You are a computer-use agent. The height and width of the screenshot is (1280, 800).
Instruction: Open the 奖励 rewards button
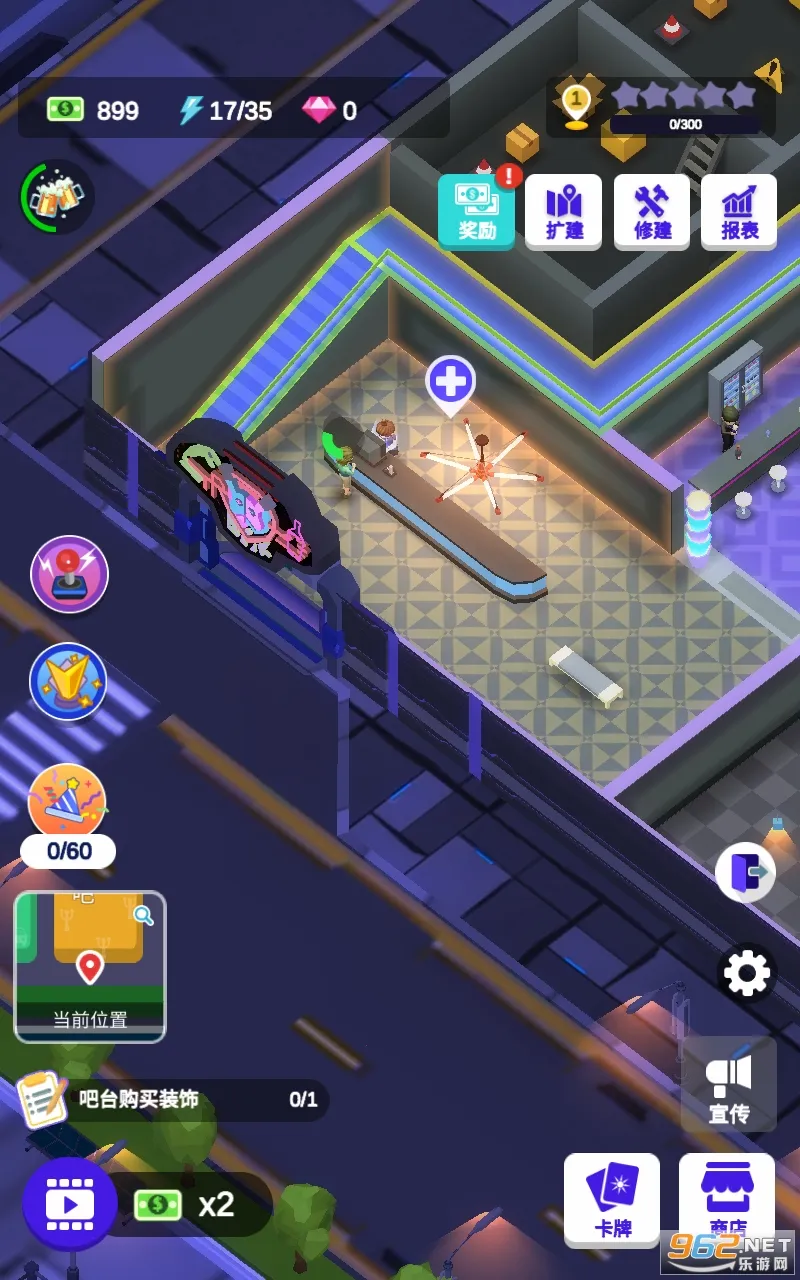476,210
